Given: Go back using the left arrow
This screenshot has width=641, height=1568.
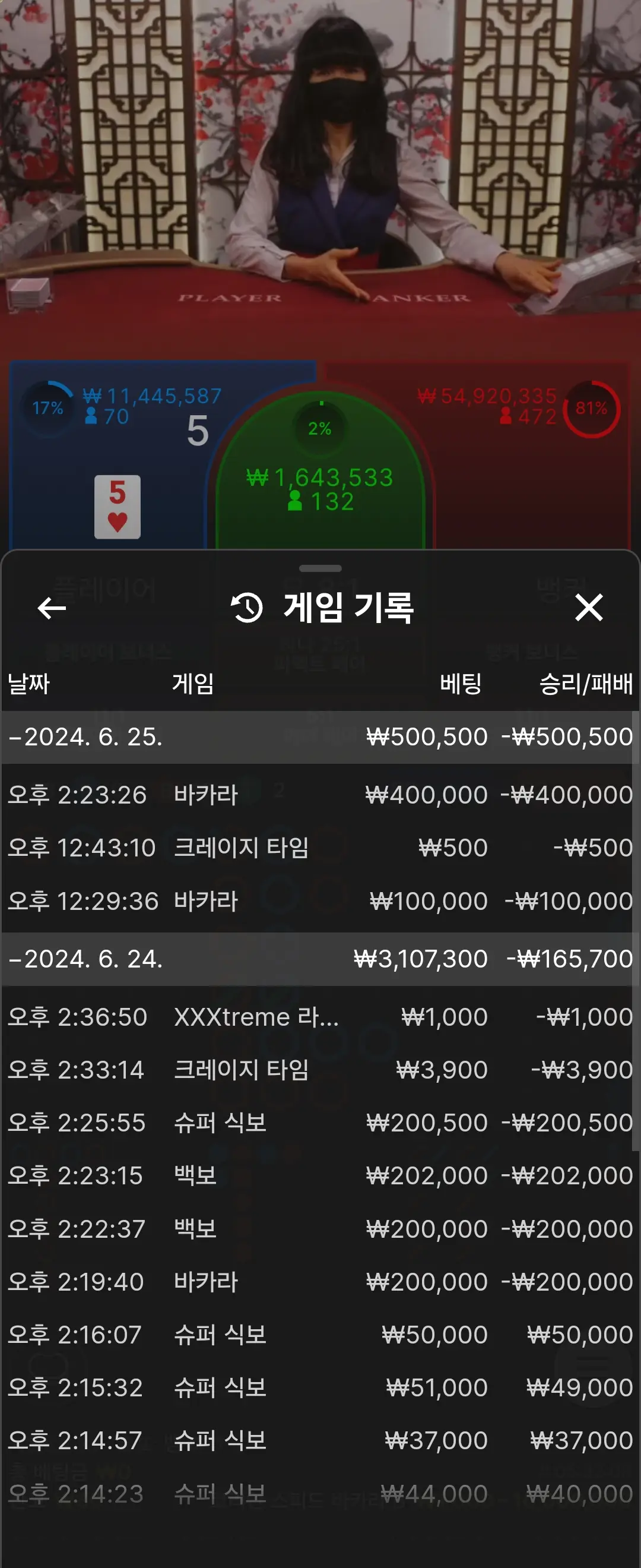Looking at the screenshot, I should coord(52,608).
